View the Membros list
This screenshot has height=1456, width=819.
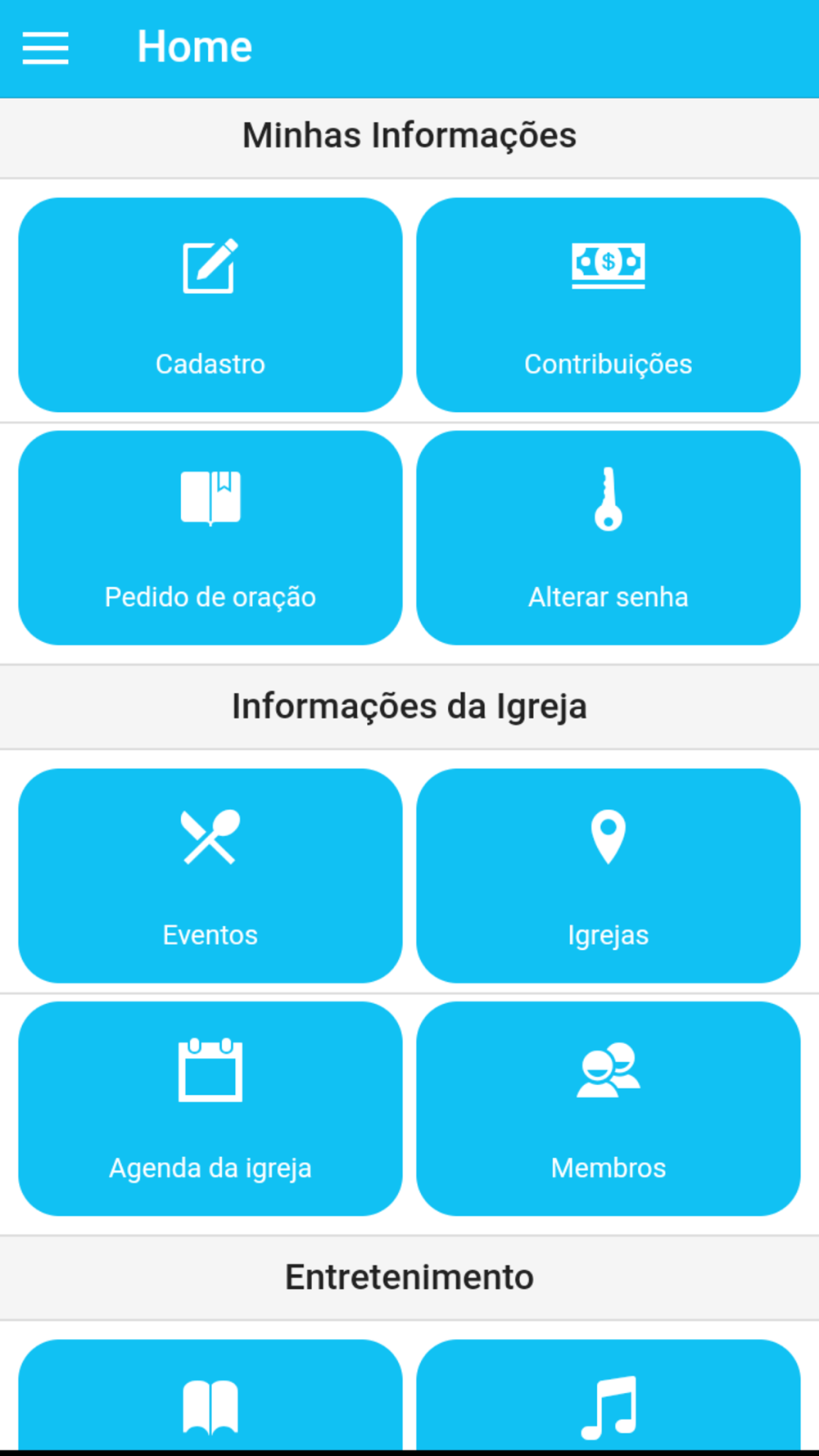point(609,1109)
